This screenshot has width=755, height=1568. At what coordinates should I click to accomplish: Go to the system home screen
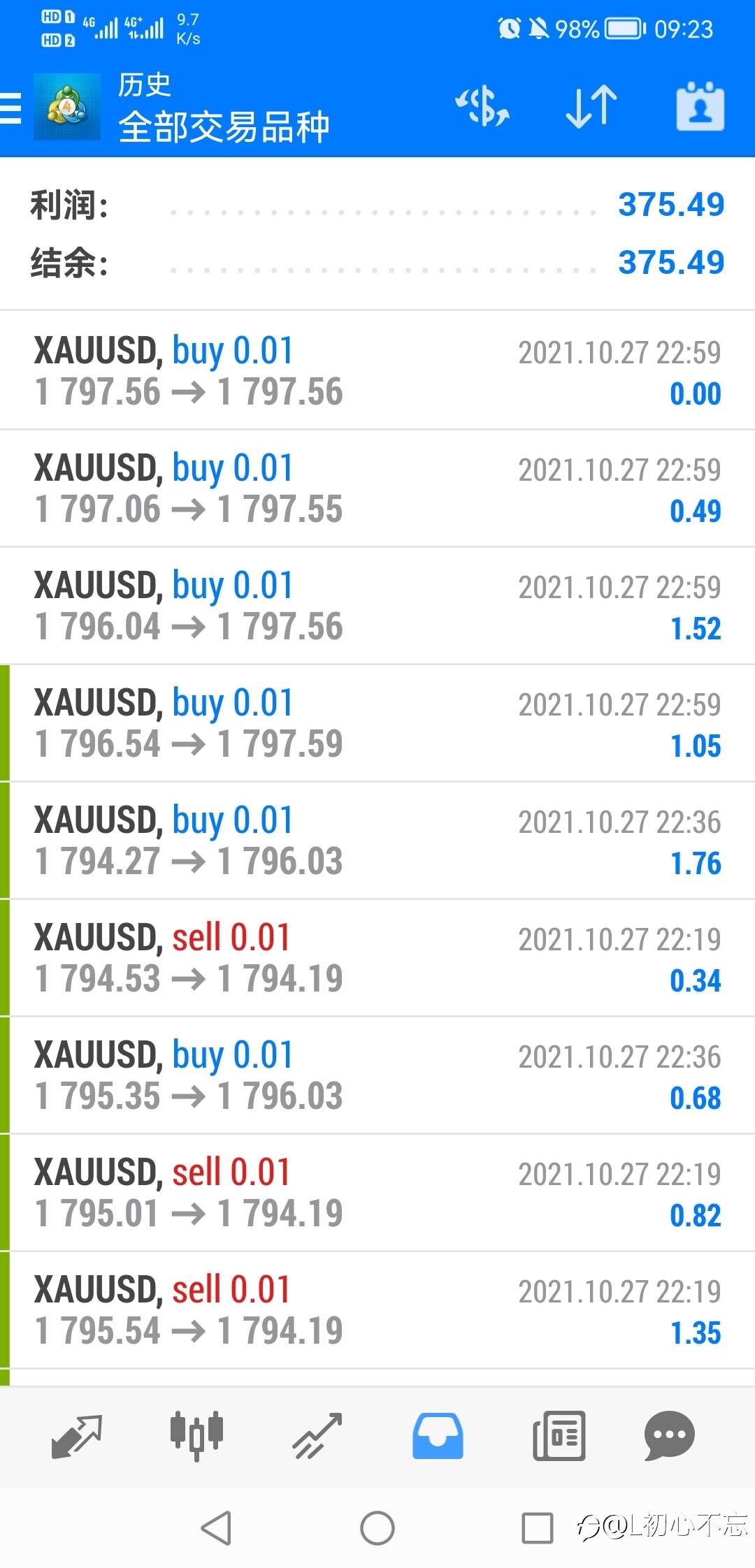pyautogui.click(x=377, y=1527)
